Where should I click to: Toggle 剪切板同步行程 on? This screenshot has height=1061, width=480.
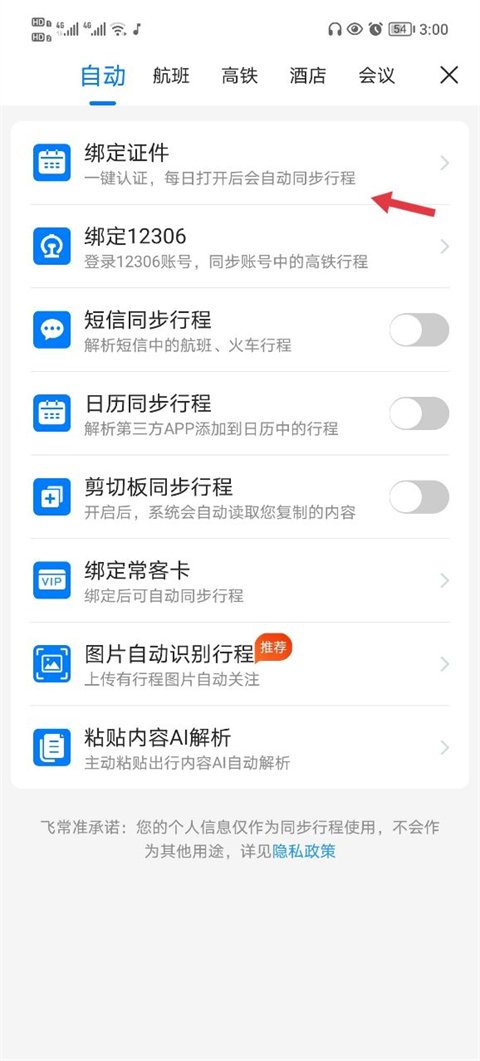tap(419, 497)
